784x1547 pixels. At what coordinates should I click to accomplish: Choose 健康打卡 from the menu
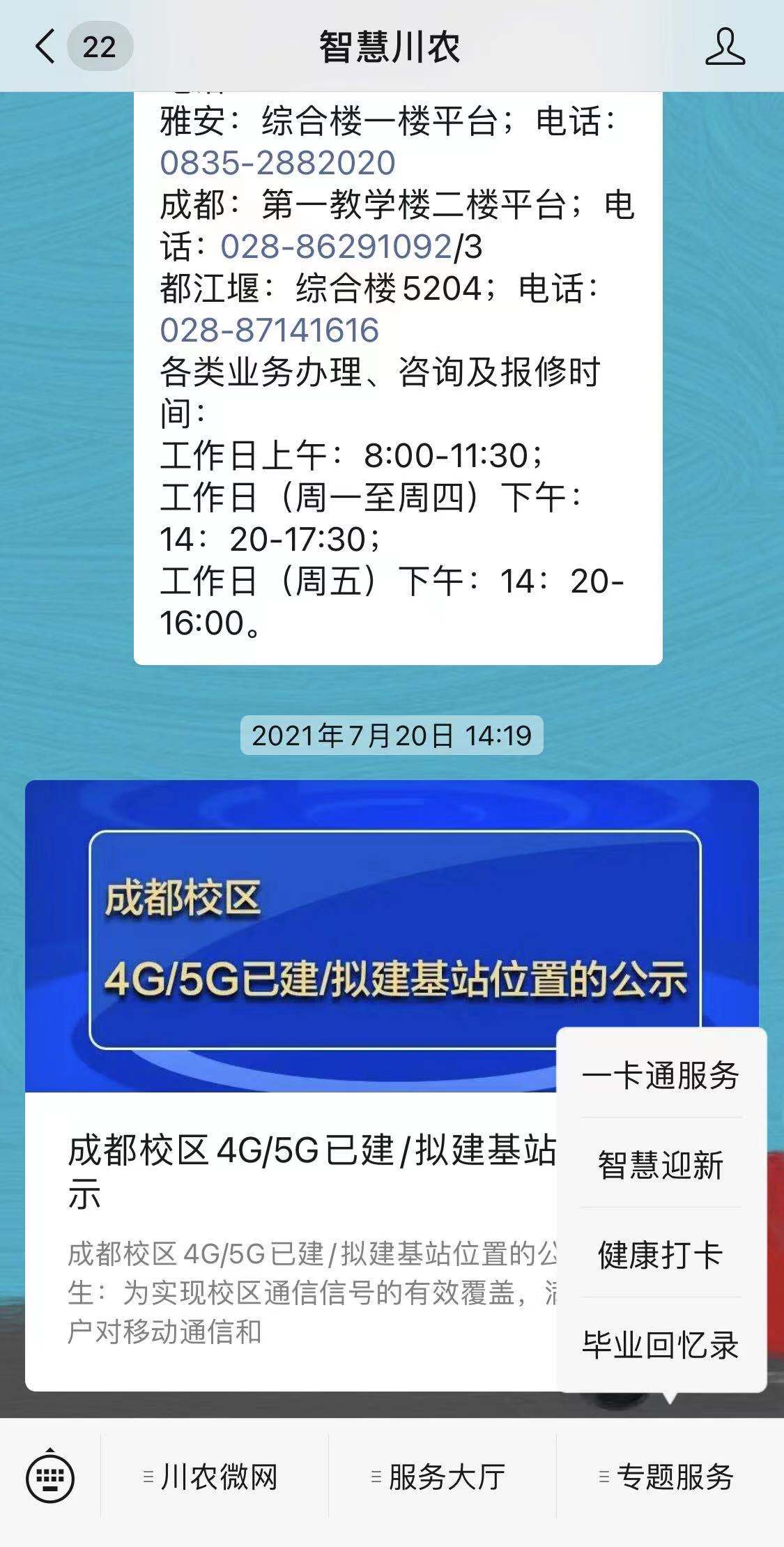[x=661, y=1255]
